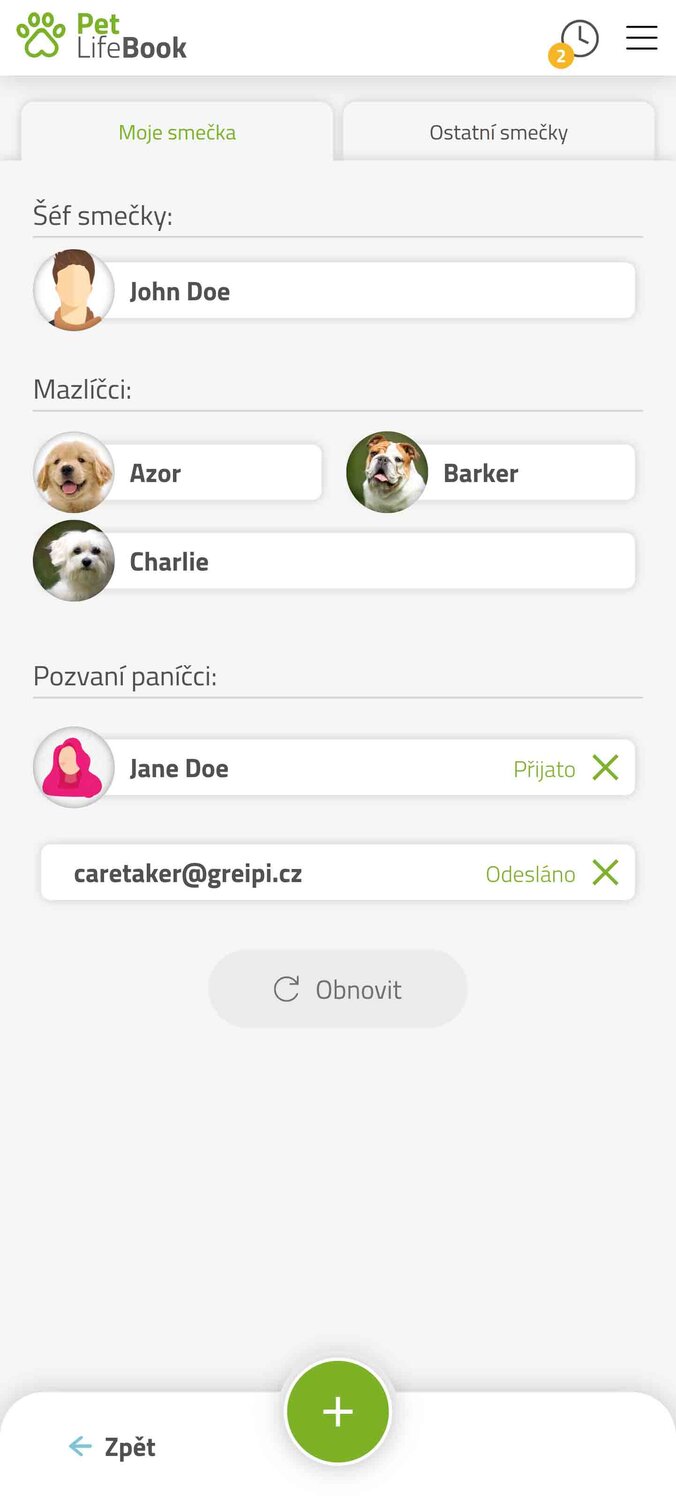The image size is (676, 1500).
Task: Open invited owner Jane Doe
Action: tap(300, 768)
